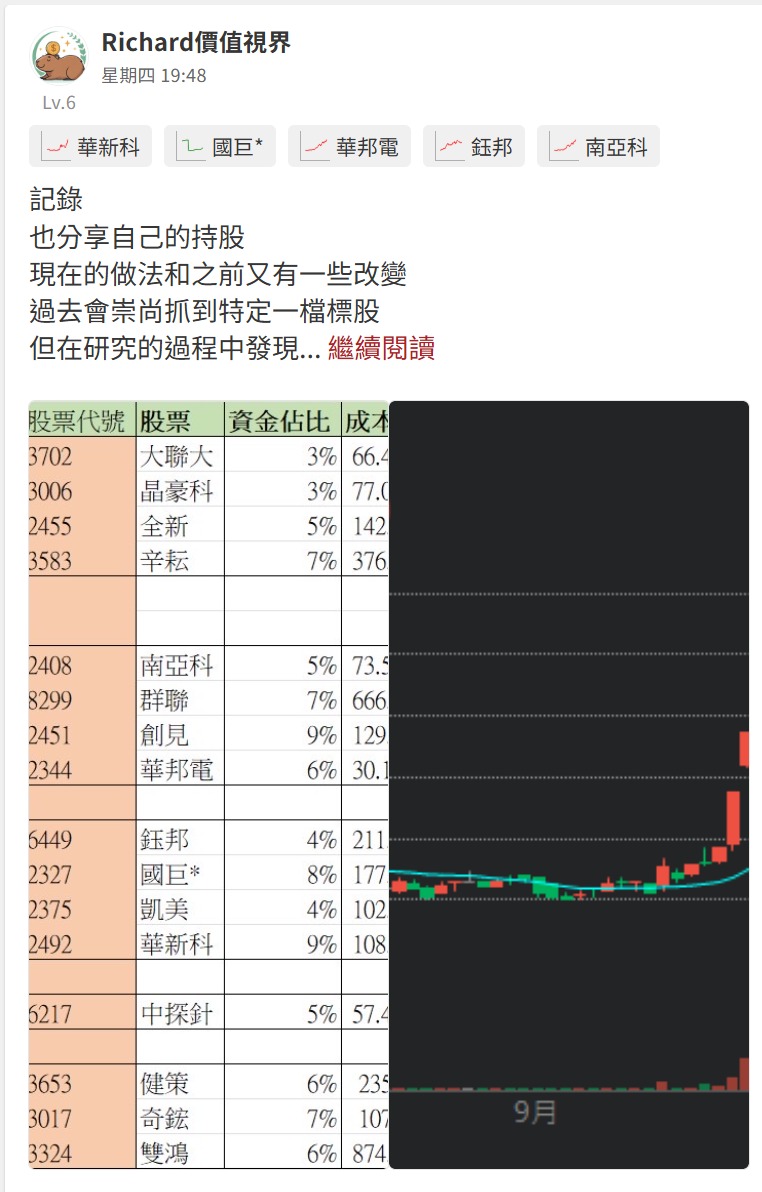
Task: Open Richard價值視界's profile avatar
Action: (59, 55)
